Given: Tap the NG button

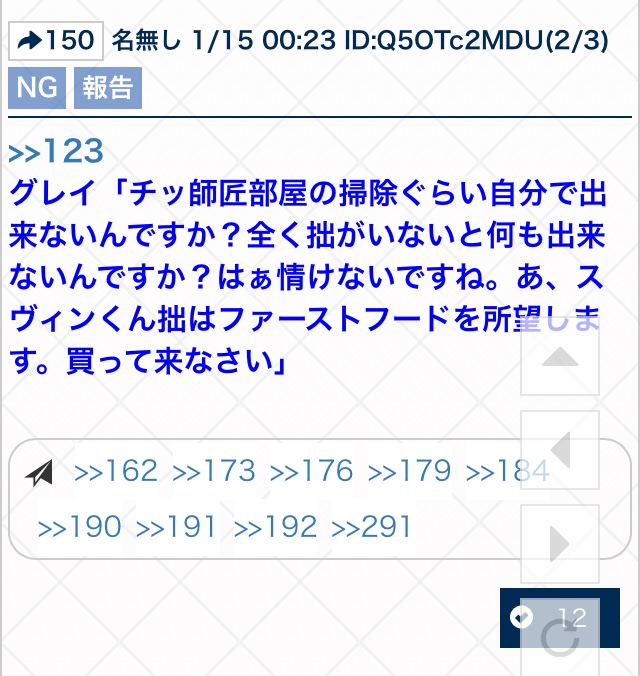Looking at the screenshot, I should pos(37,88).
